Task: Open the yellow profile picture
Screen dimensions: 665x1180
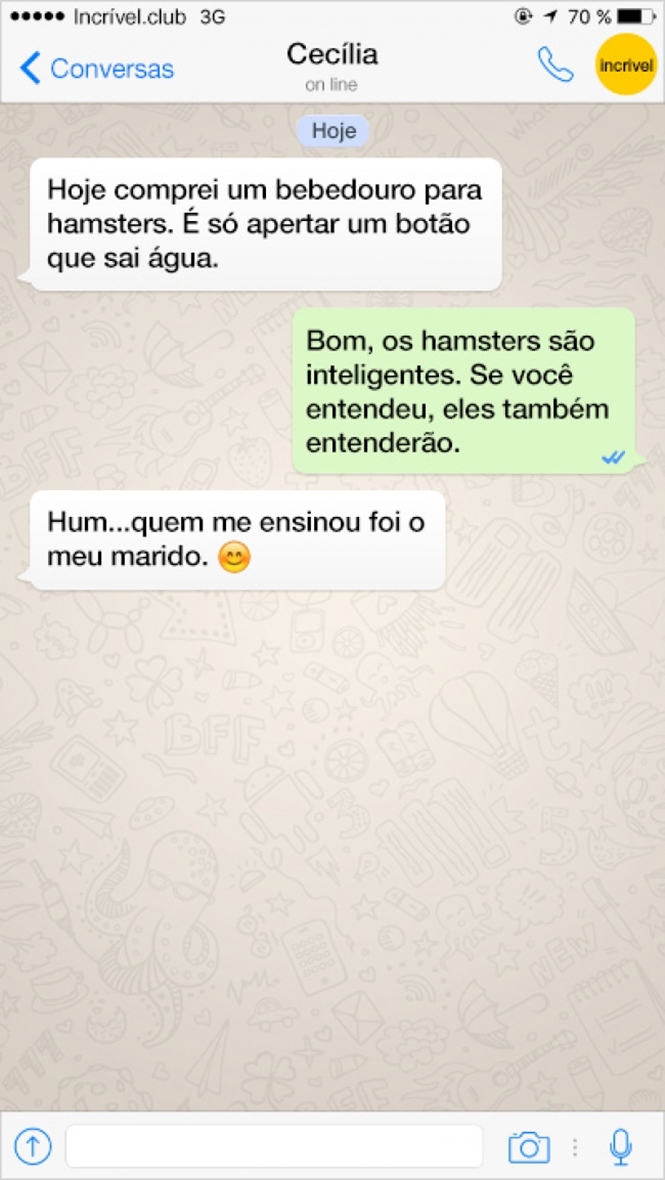Action: [x=626, y=65]
